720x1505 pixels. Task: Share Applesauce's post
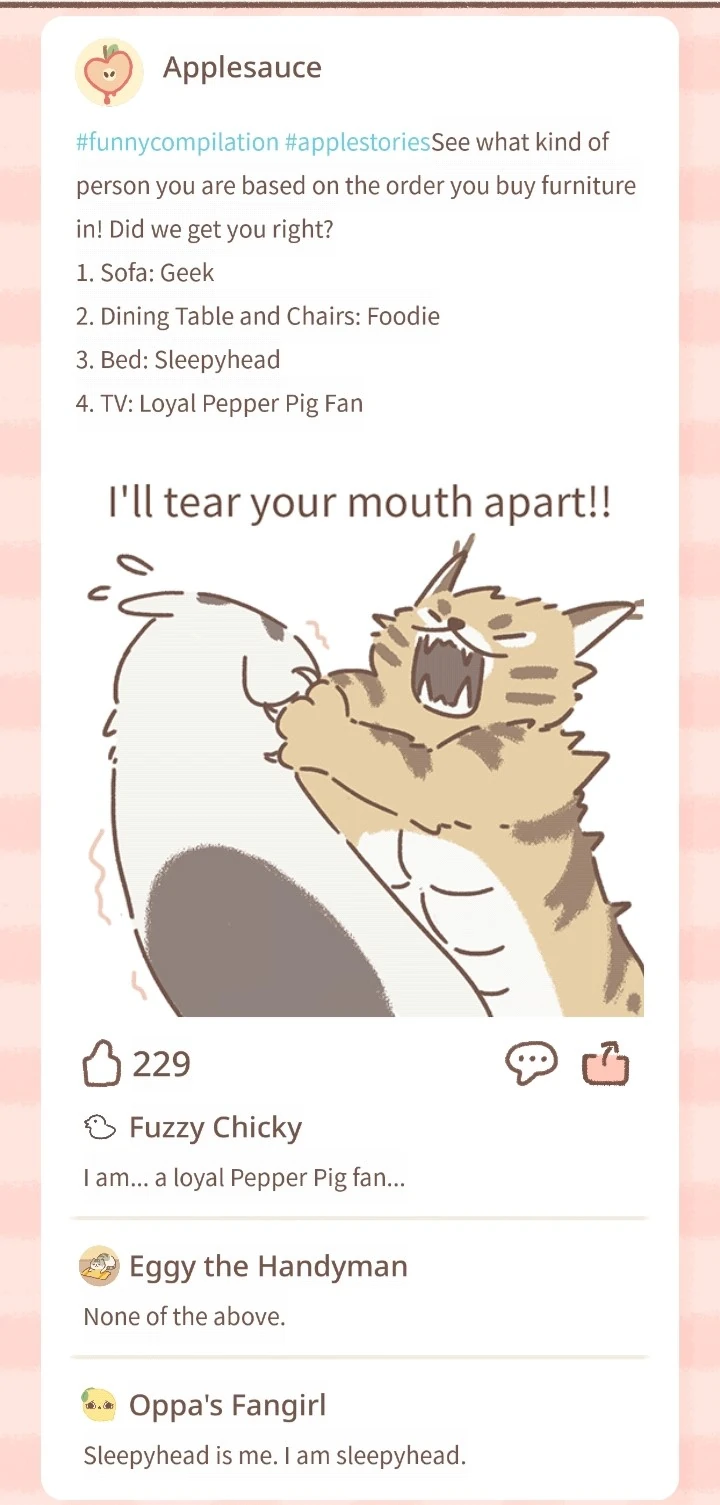pos(606,1063)
